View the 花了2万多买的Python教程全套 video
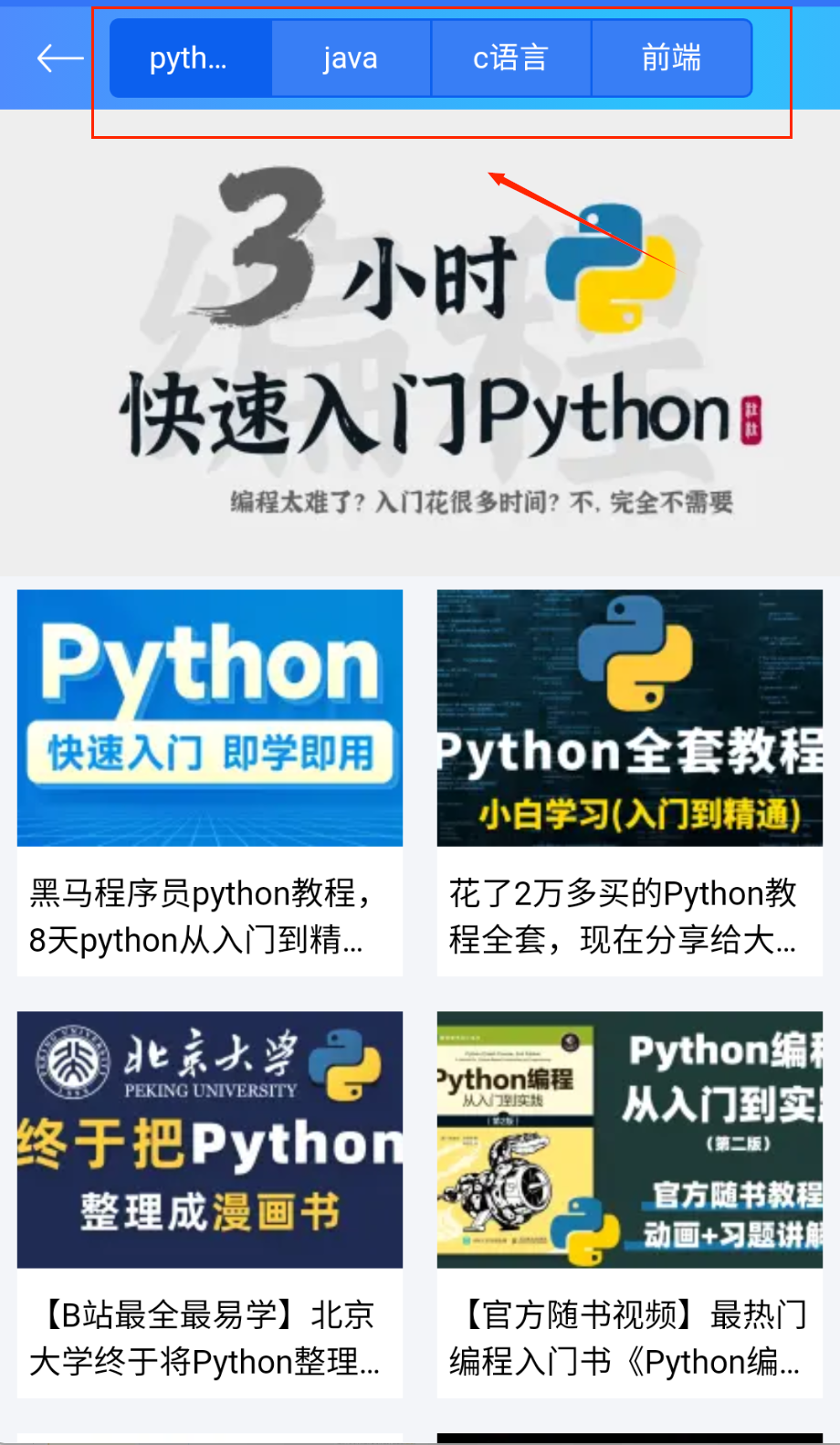The width and height of the screenshot is (840, 1445). pyautogui.click(x=630, y=782)
